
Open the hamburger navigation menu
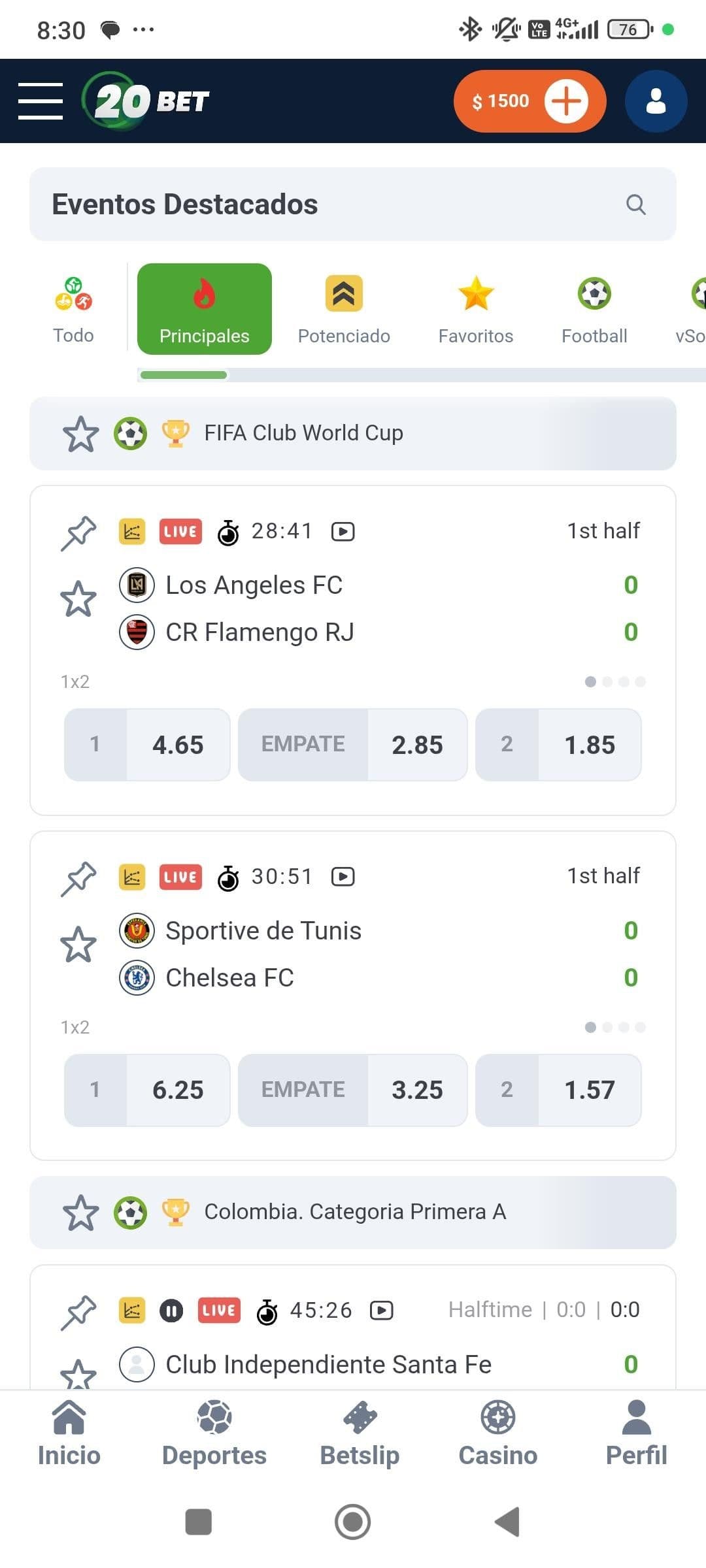41,101
